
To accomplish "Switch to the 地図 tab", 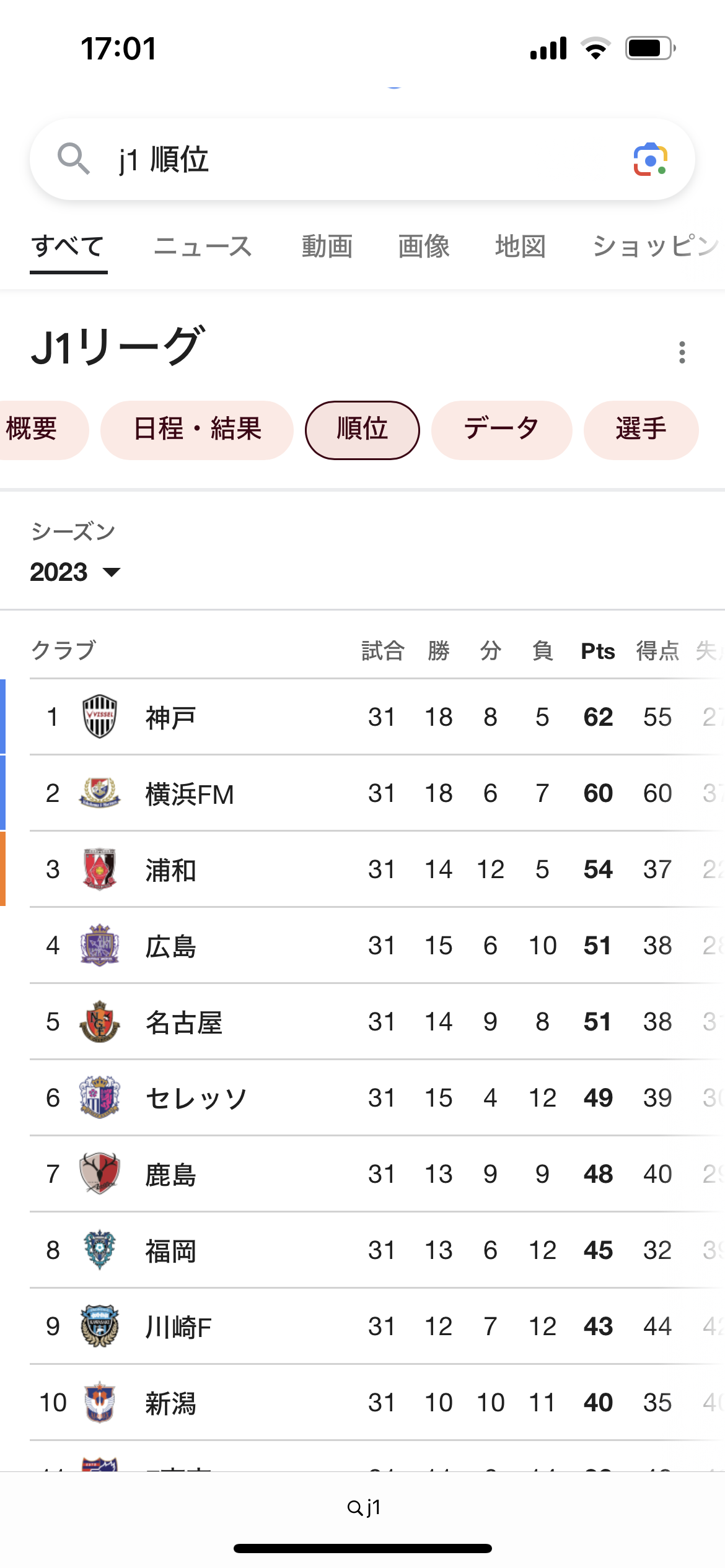I will click(521, 246).
